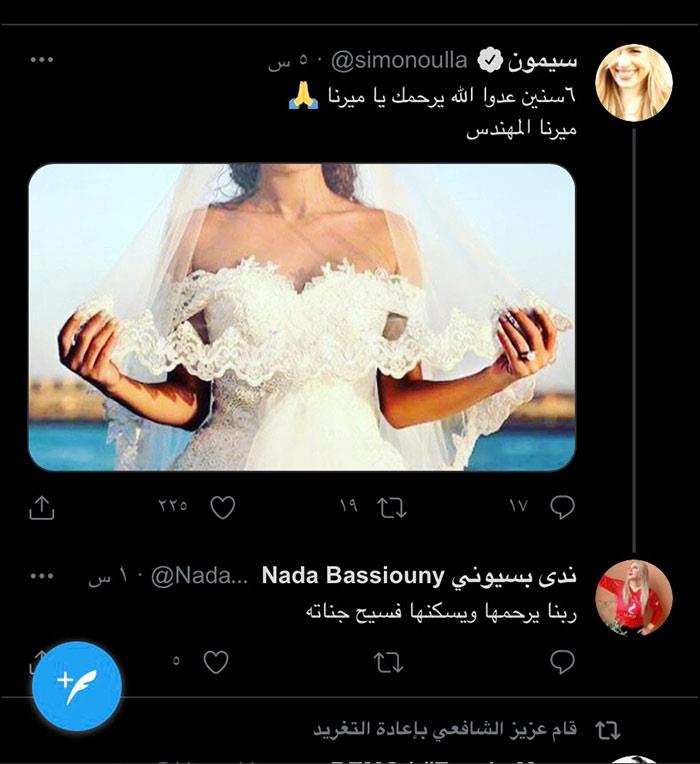
Task: Like Nada Bassiouny's reply
Action: tap(216, 661)
